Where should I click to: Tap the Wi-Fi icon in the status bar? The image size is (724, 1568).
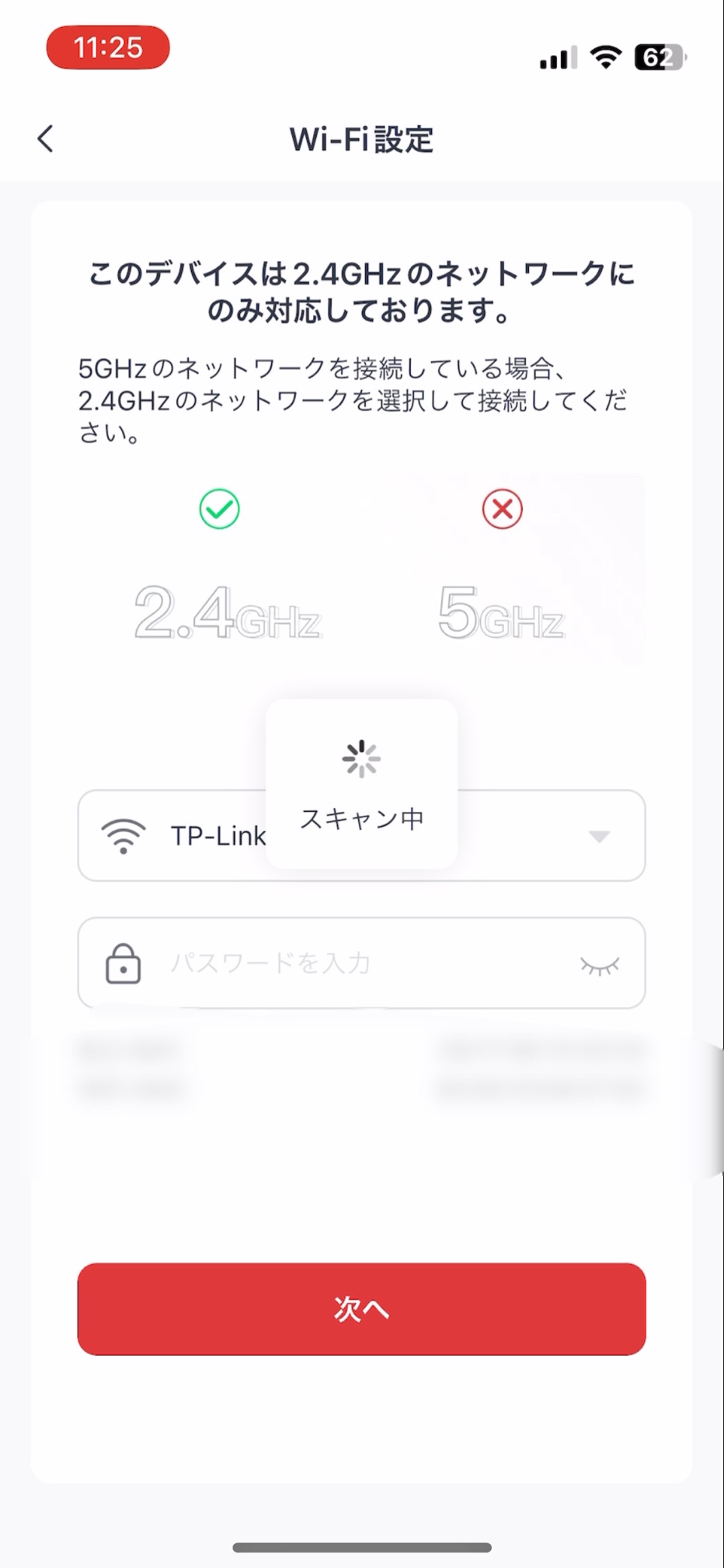point(604,56)
